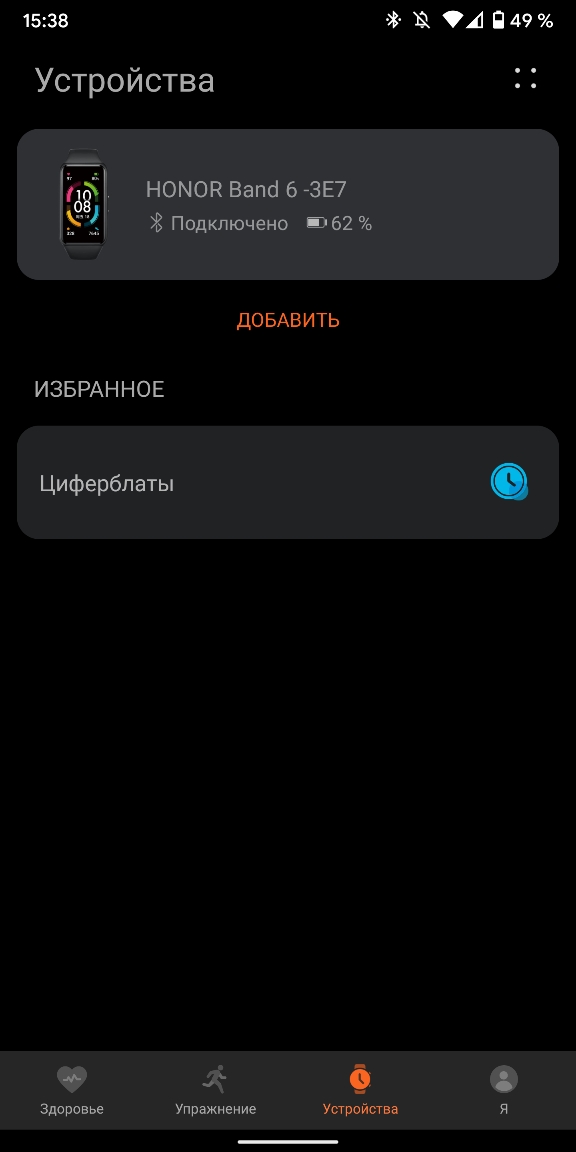The height and width of the screenshot is (1152, 576).
Task: Go to the Я profile tab
Action: [504, 1090]
